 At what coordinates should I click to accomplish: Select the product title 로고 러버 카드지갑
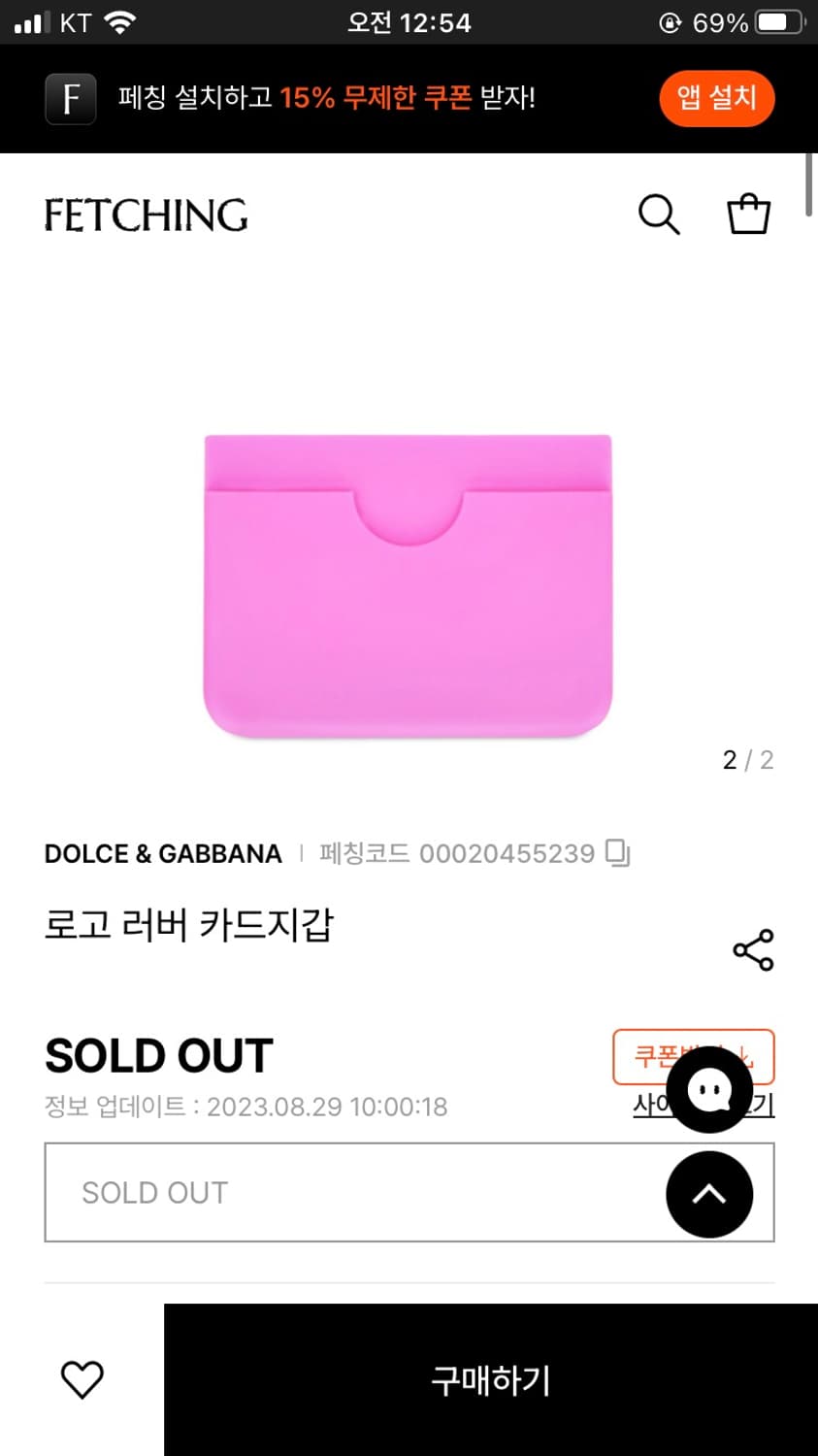189,927
